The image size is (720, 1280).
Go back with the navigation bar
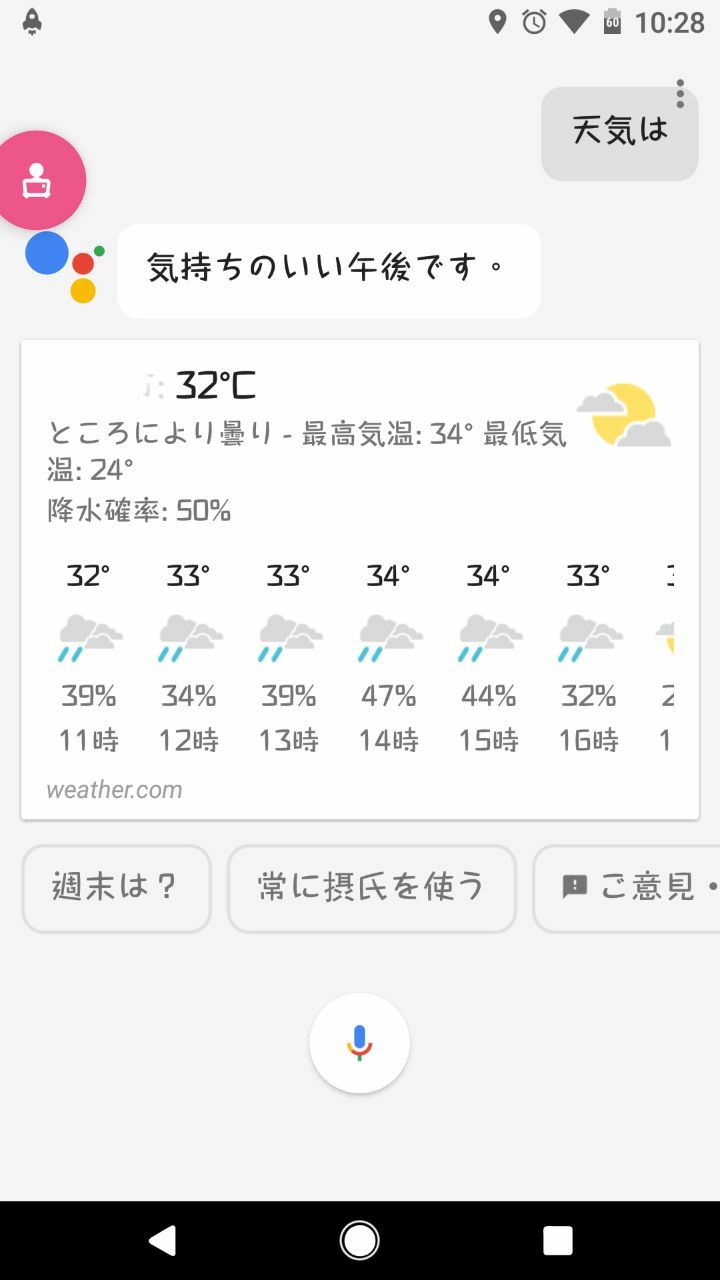click(162, 1240)
